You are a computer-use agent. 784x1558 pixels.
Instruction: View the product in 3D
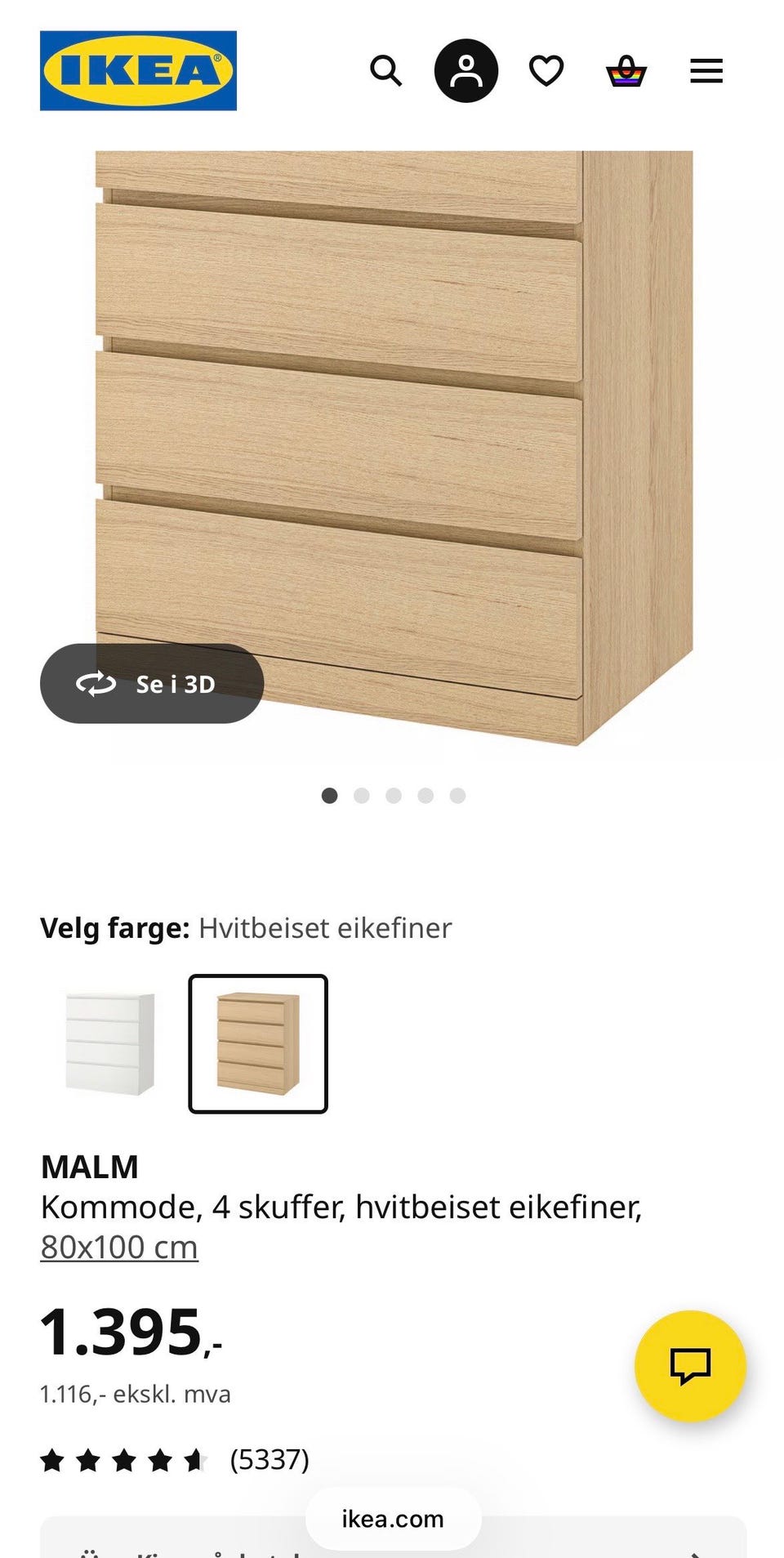pos(152,685)
